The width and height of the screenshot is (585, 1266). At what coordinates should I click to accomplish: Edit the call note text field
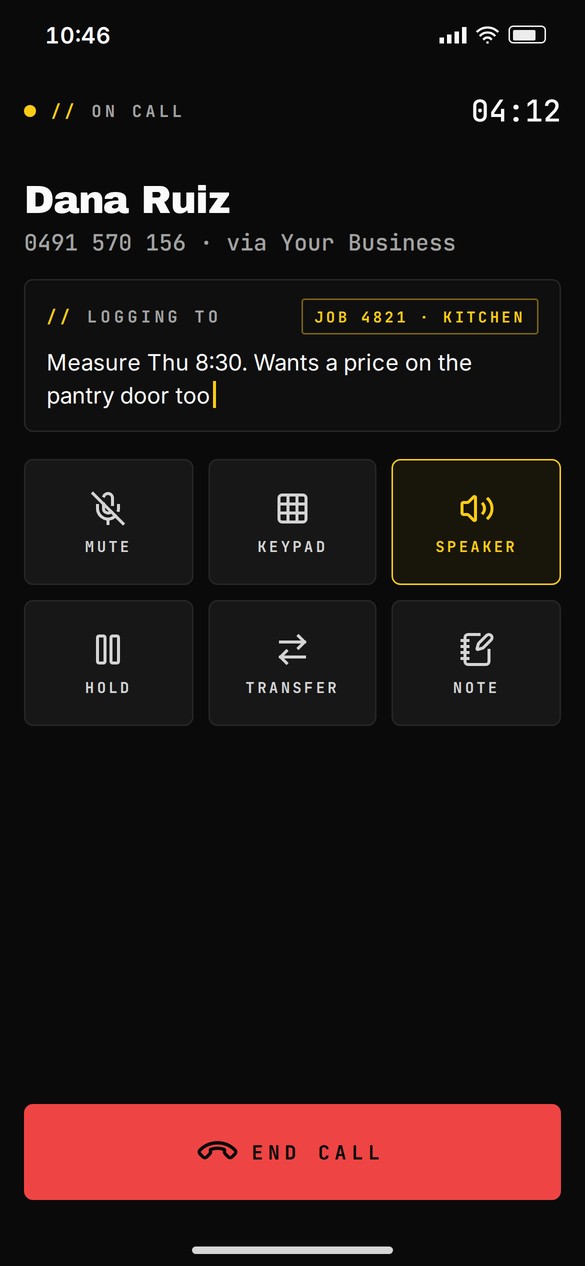tap(292, 379)
